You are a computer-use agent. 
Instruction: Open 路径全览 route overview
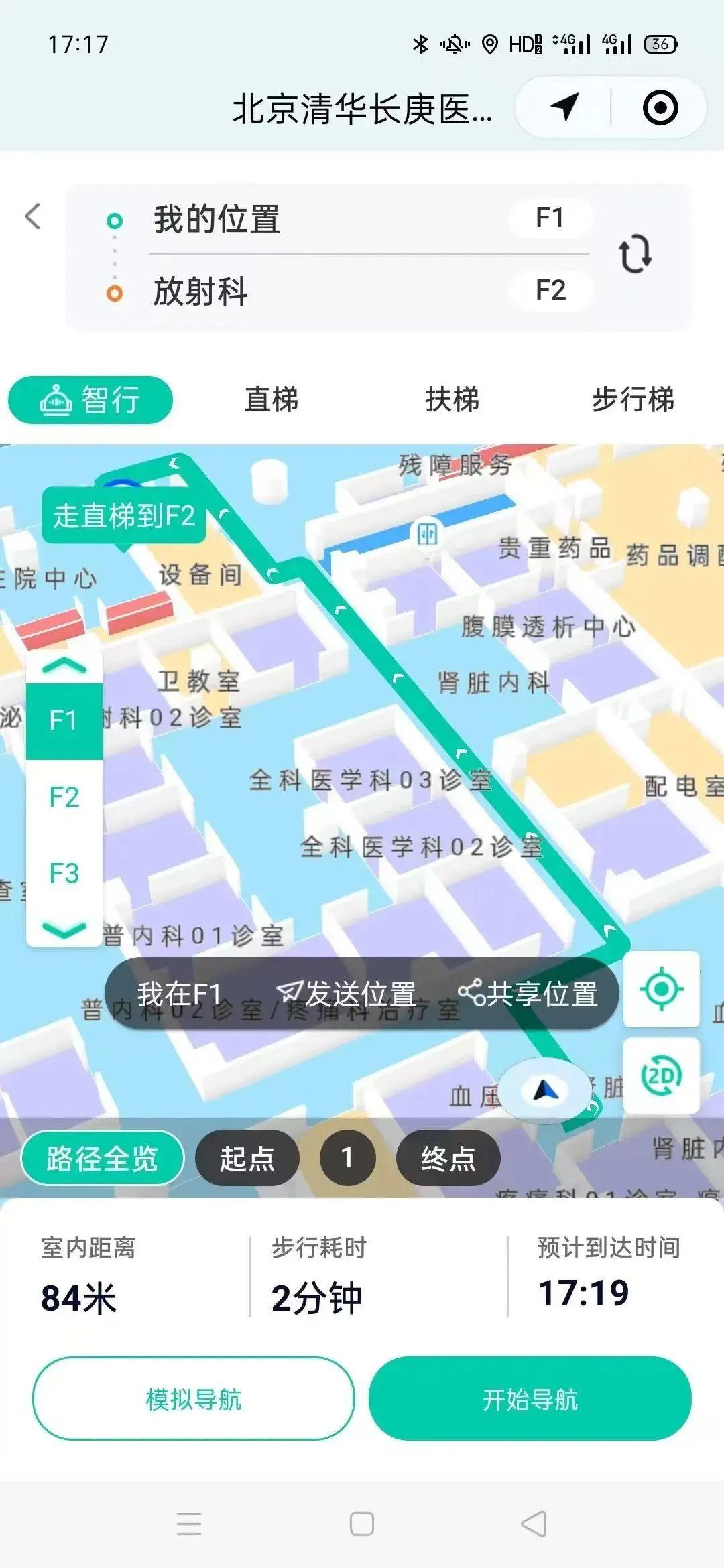click(x=103, y=1158)
